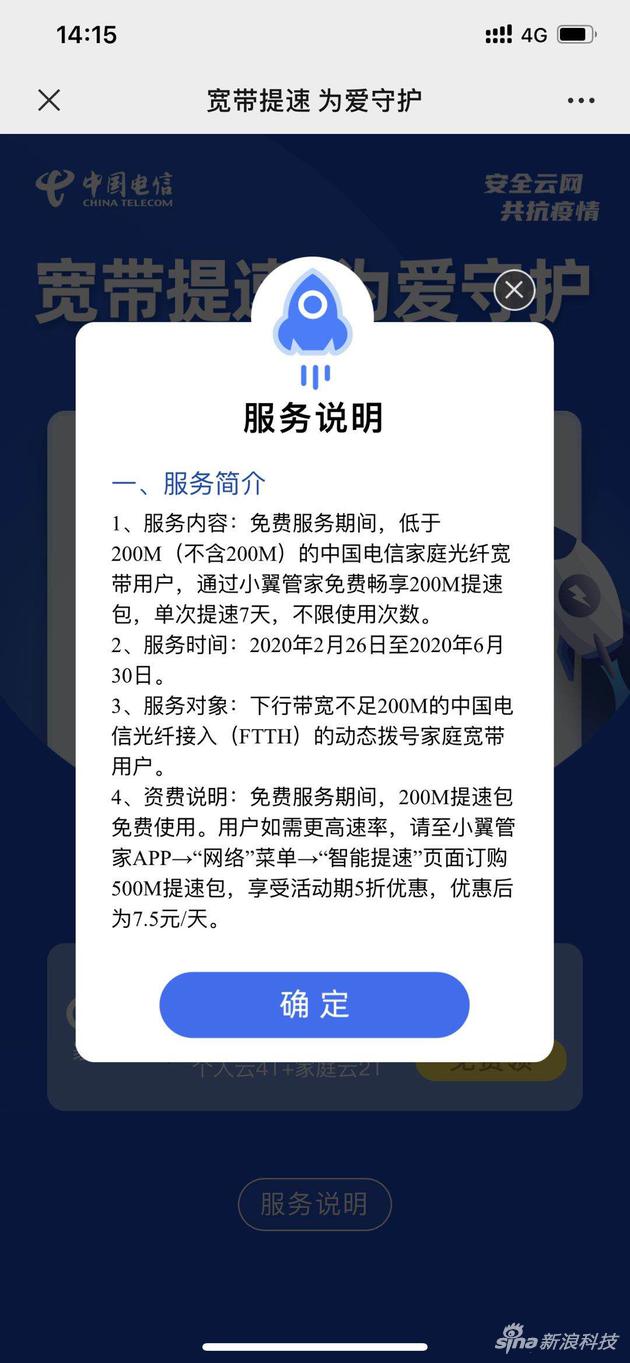Open the three-dot overflow menu
Screen dimensions: 630x1363
pos(581,100)
